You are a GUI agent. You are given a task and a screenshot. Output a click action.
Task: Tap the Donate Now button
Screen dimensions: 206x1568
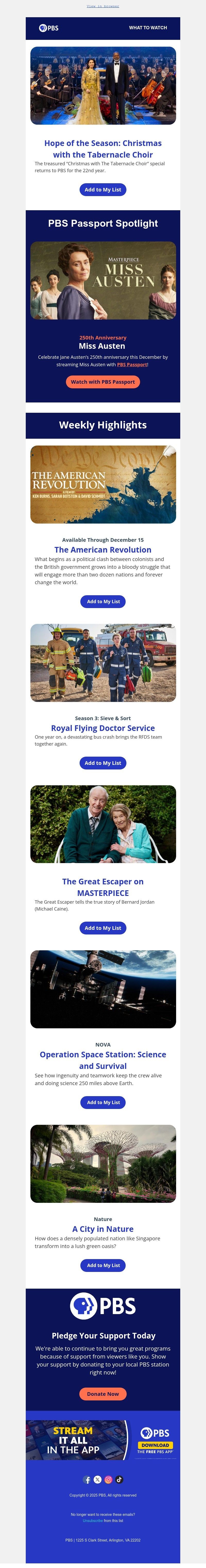[x=103, y=1394]
